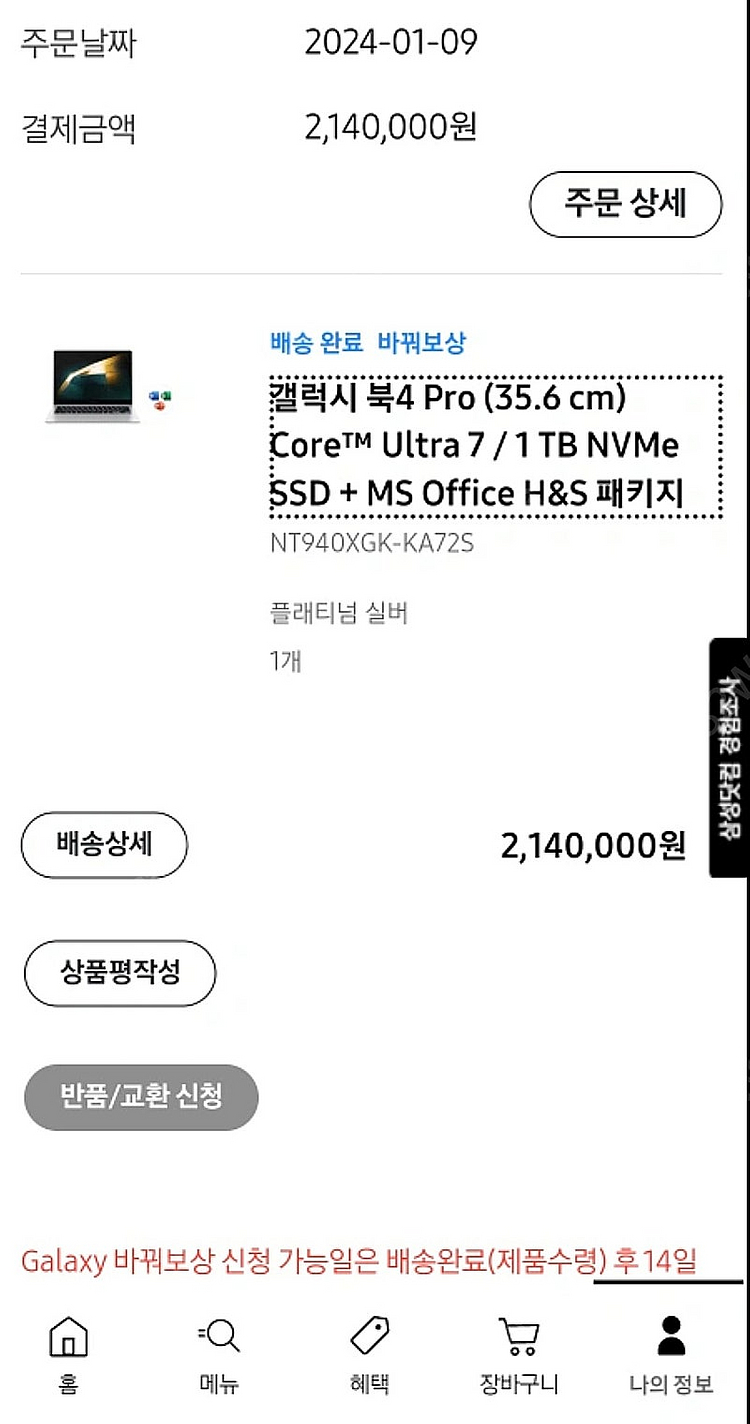Image resolution: width=750 pixels, height=1424 pixels.
Task: Write a review with 상품평작성
Action: click(120, 973)
